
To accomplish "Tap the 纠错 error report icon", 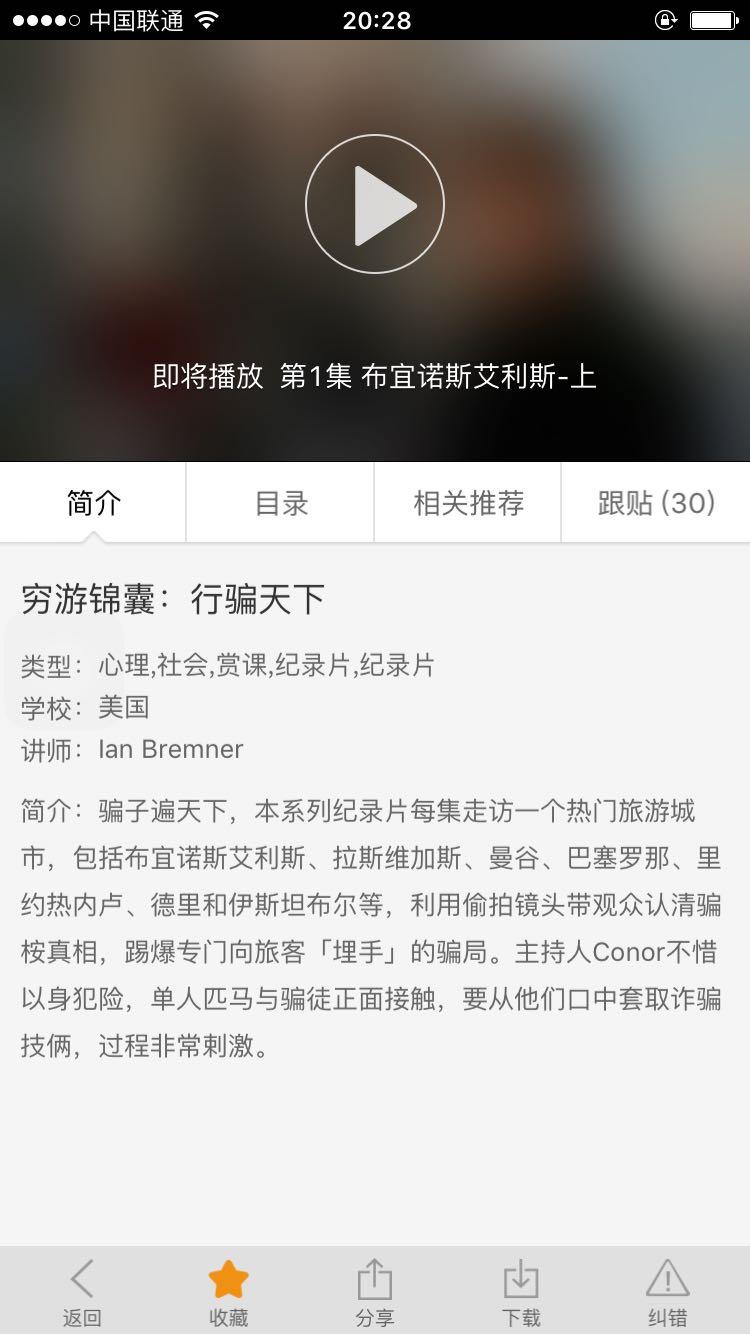I will pyautogui.click(x=668, y=1278).
